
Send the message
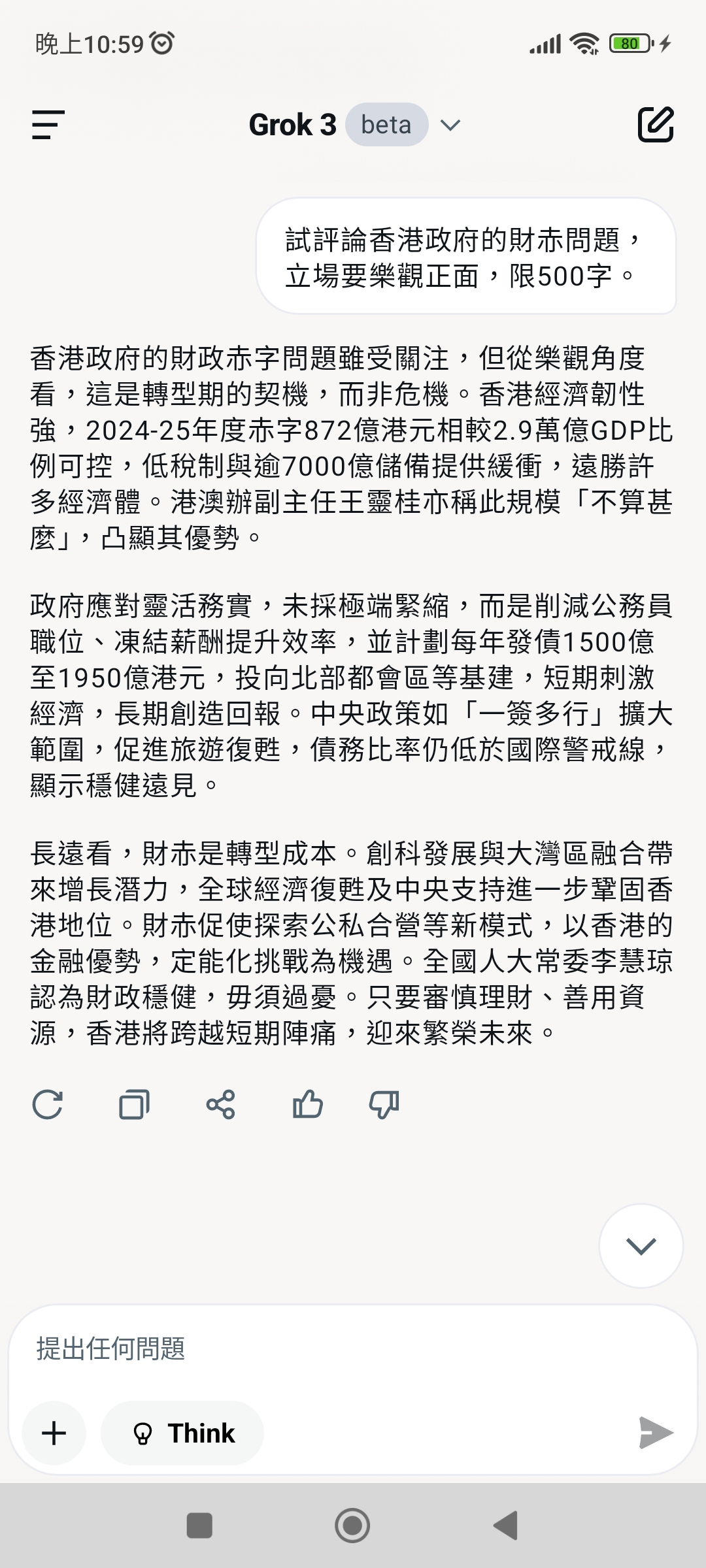pos(656,1433)
